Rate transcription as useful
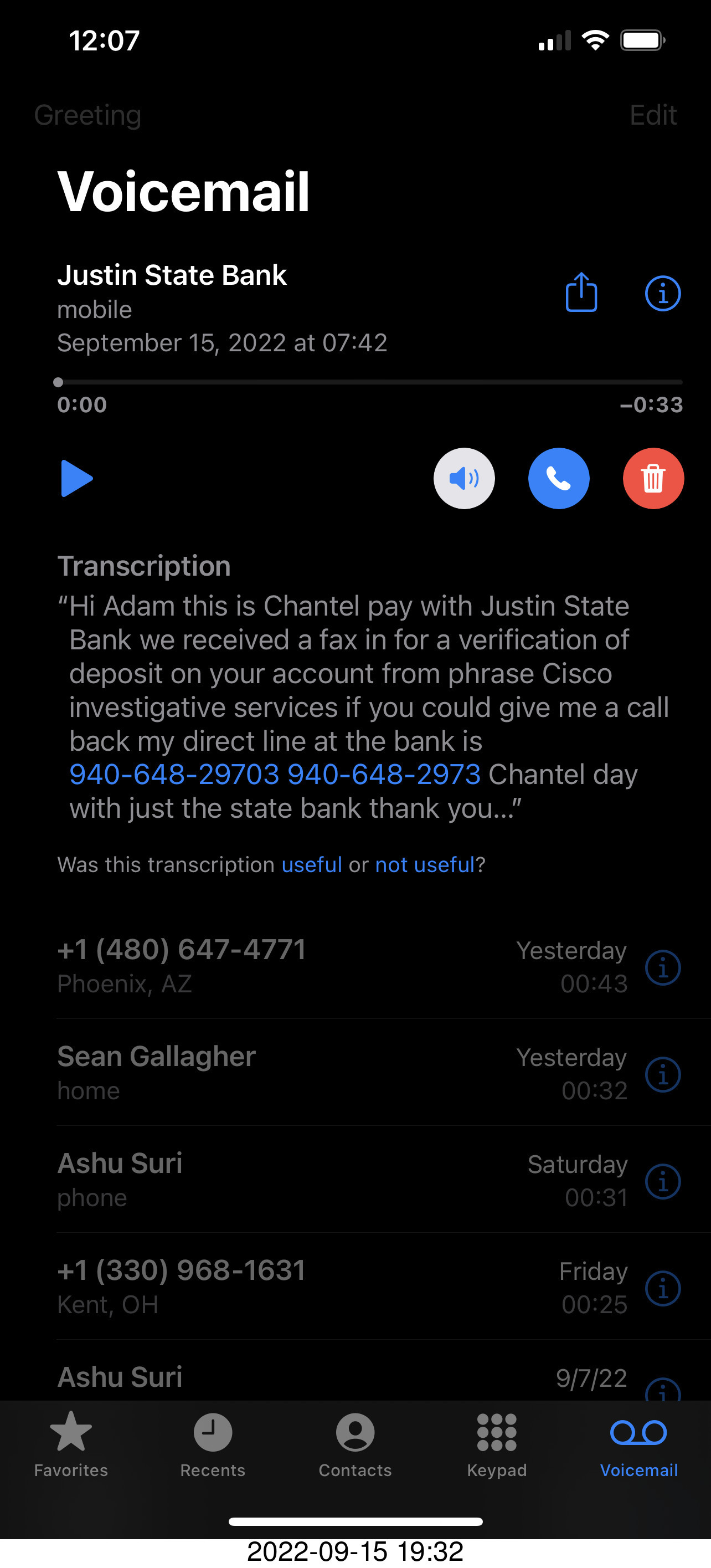This screenshot has width=711, height=1568. click(311, 864)
